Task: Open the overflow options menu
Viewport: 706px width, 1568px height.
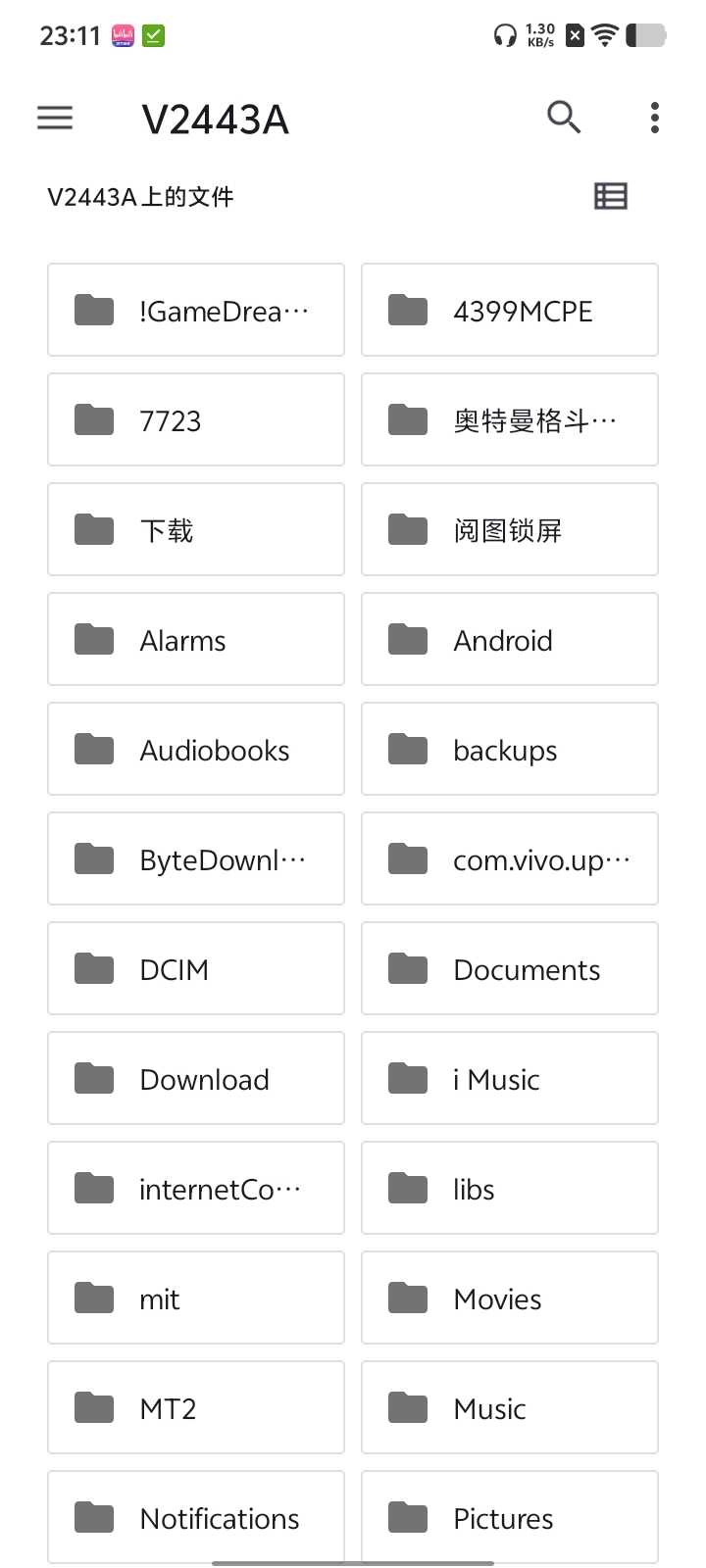Action: click(654, 118)
